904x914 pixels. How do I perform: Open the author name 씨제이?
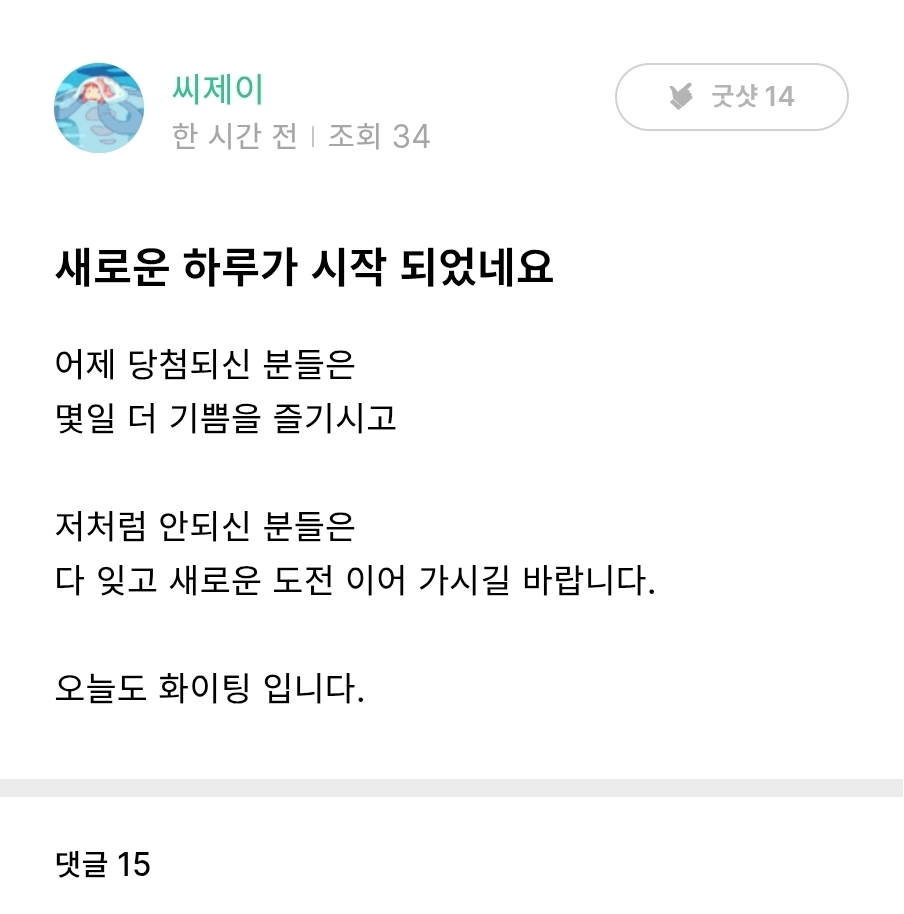218,89
